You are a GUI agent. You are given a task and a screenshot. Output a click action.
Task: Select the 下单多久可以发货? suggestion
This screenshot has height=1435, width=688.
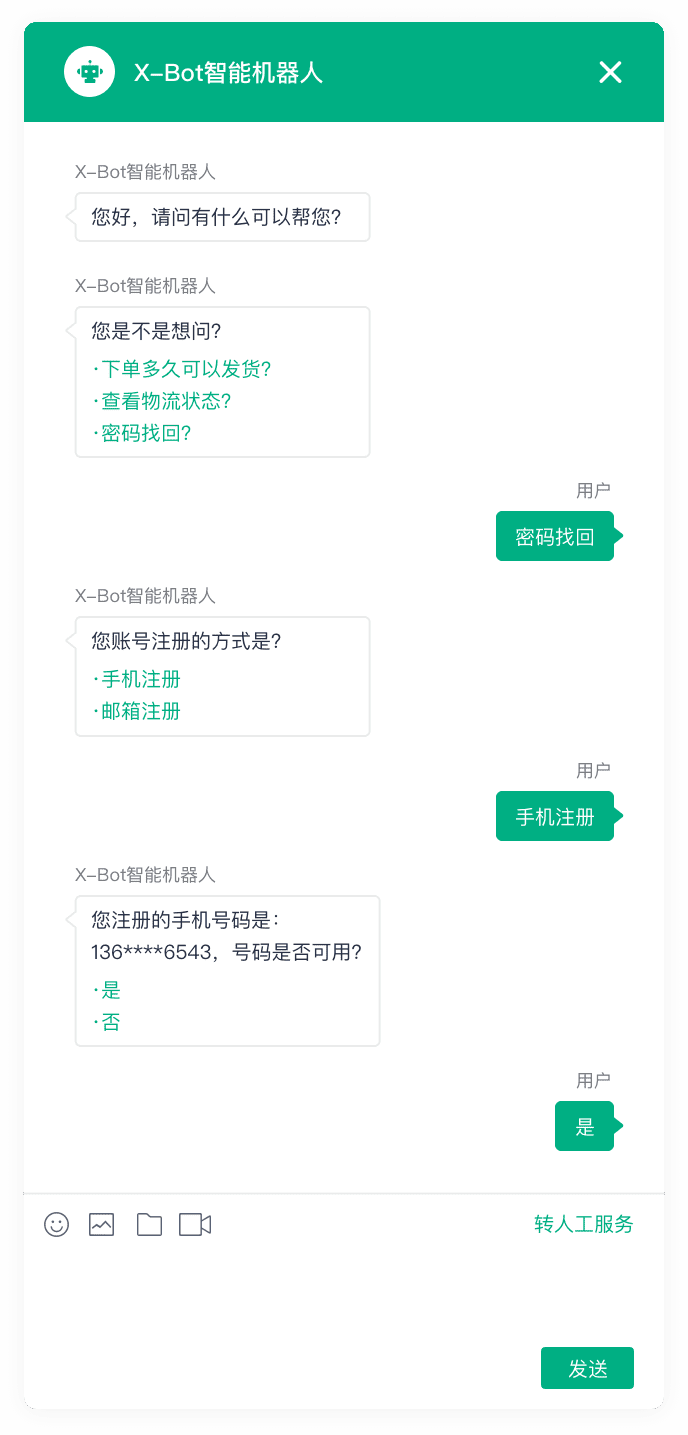[182, 369]
